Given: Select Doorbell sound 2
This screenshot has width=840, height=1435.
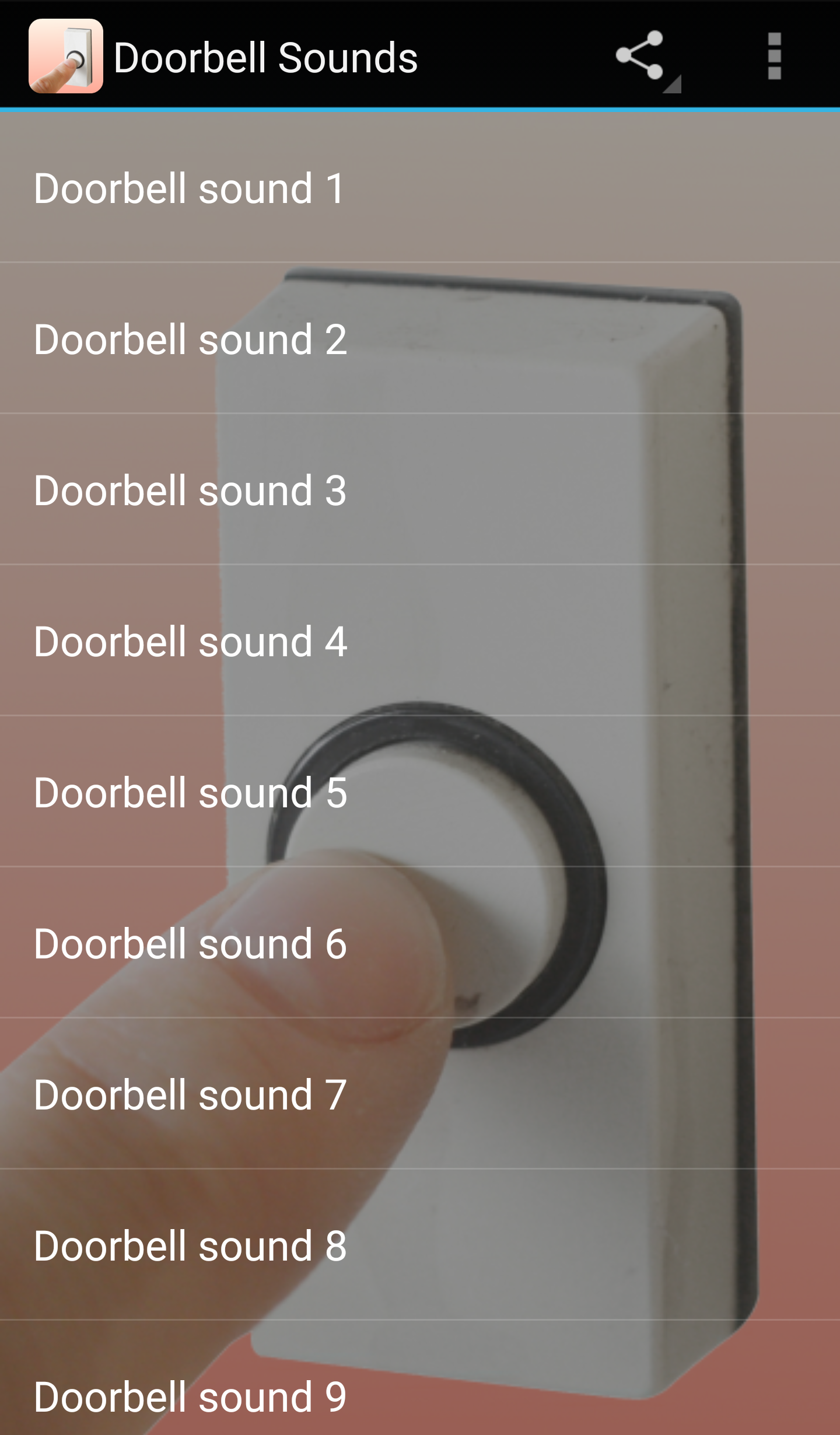Looking at the screenshot, I should [190, 339].
